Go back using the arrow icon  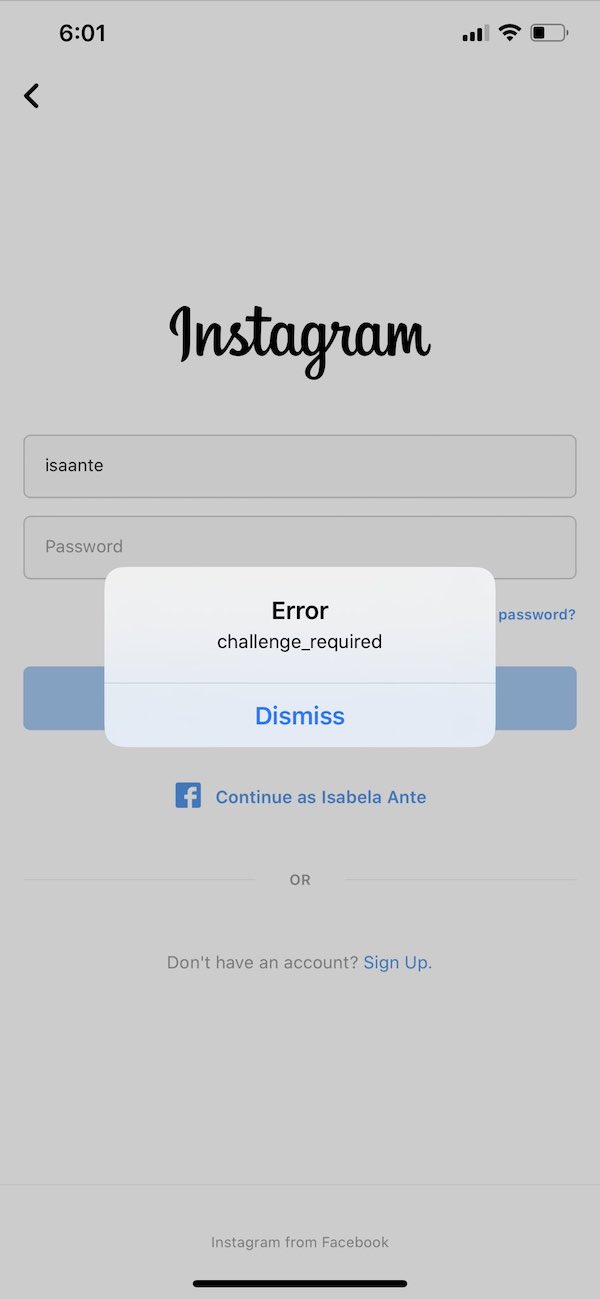[x=32, y=96]
